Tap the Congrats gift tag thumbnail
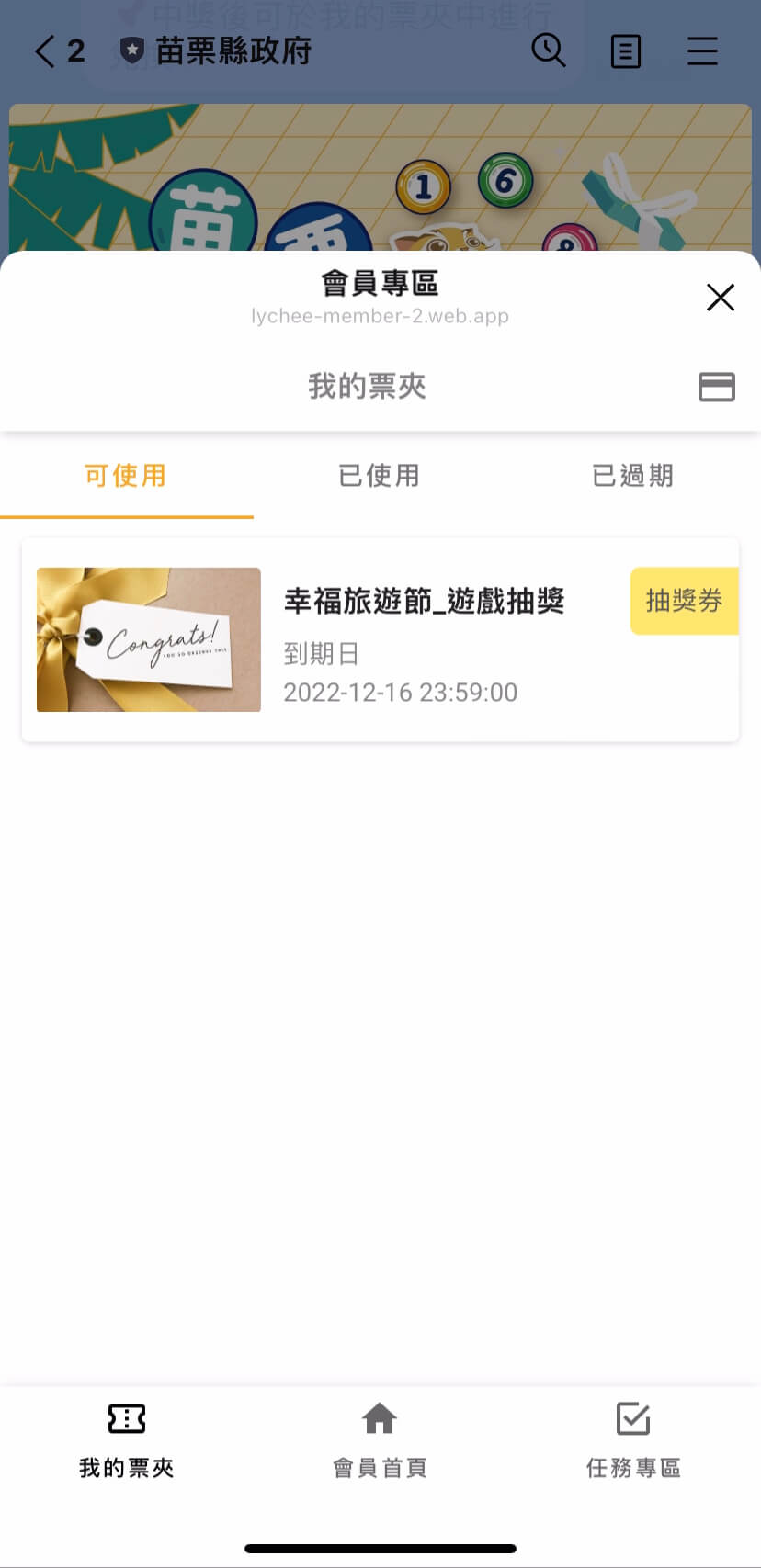Image resolution: width=761 pixels, height=1568 pixels. point(148,639)
